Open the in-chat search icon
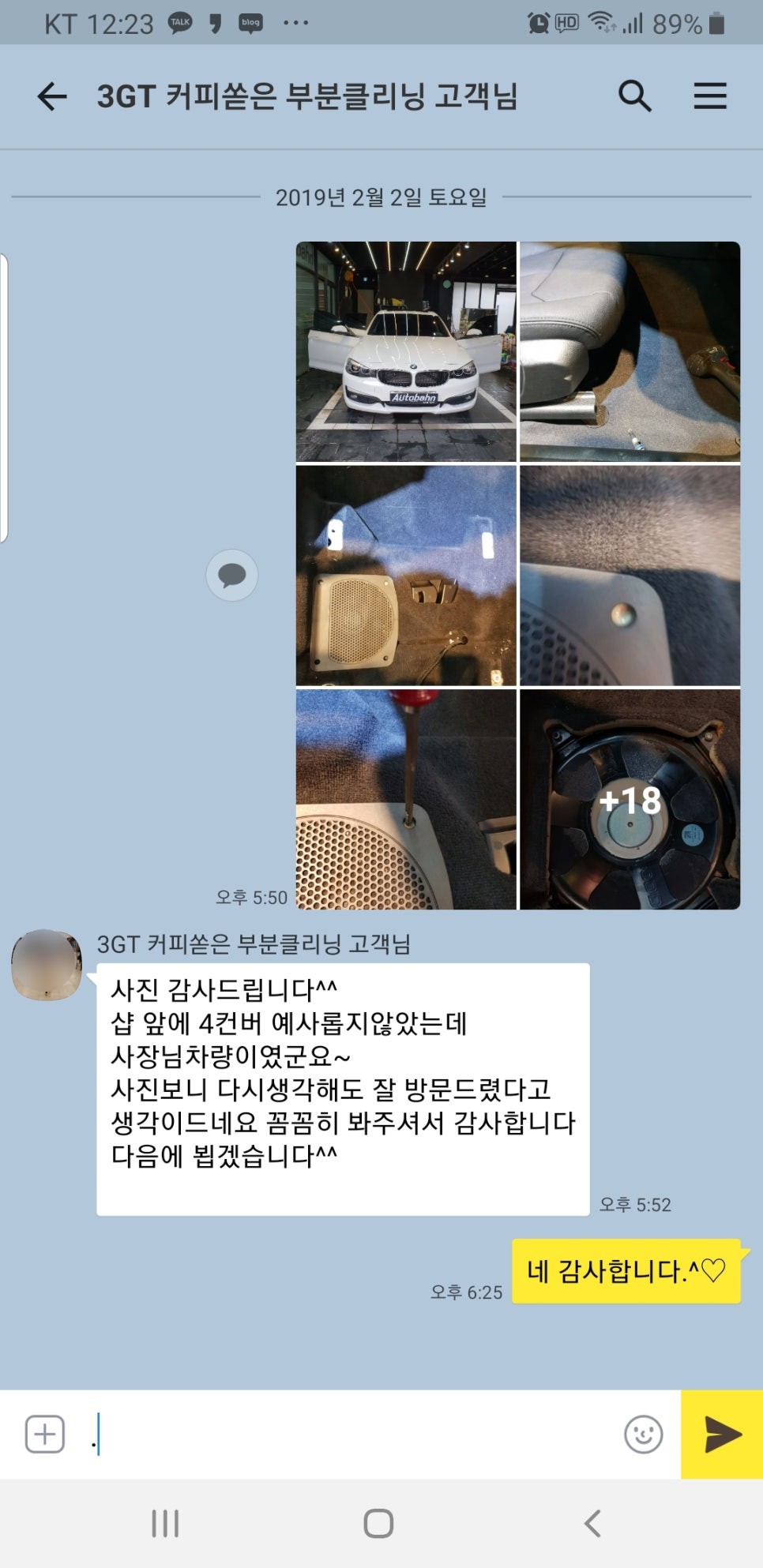The width and height of the screenshot is (763, 1568). 634,96
